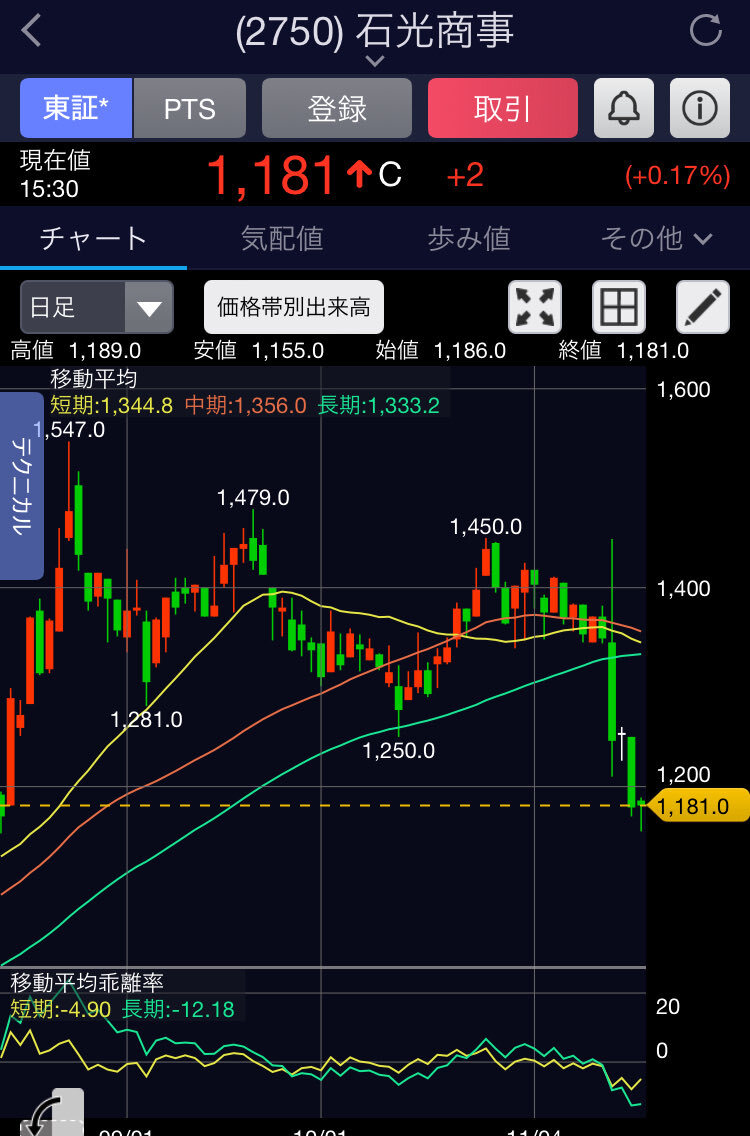Open the red 取引 trade button
The width and height of the screenshot is (750, 1136).
[x=503, y=109]
